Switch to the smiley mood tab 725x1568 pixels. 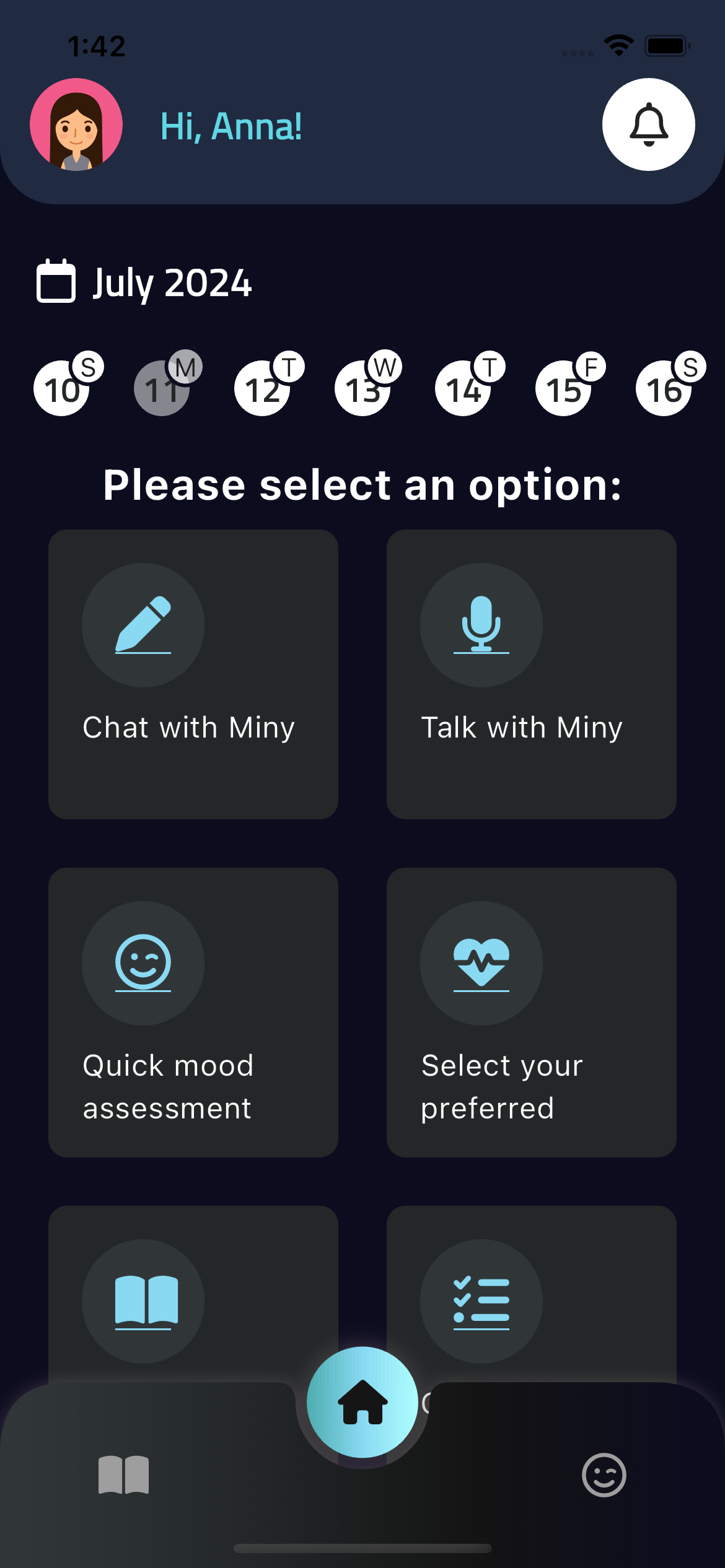tap(604, 1475)
